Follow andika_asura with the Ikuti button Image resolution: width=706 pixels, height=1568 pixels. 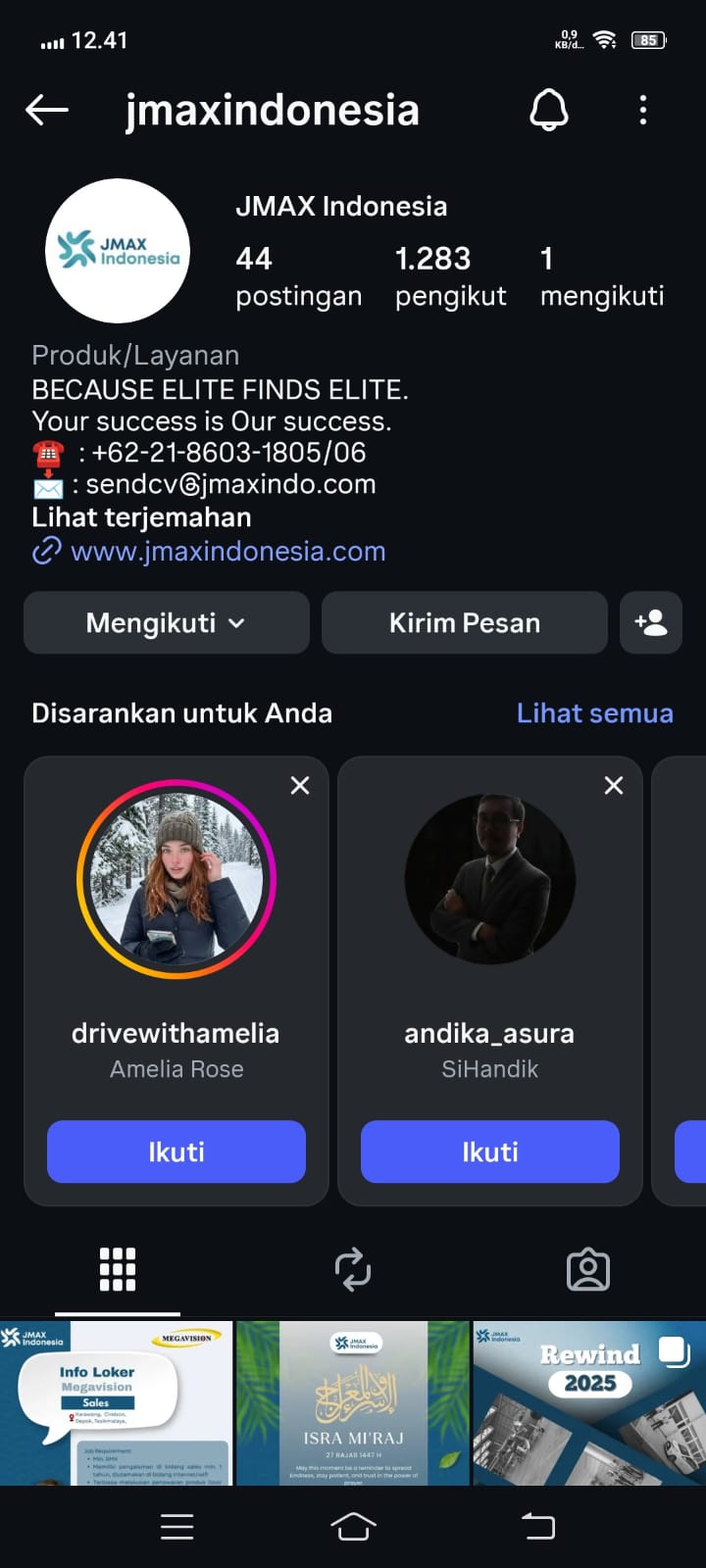[x=490, y=1151]
